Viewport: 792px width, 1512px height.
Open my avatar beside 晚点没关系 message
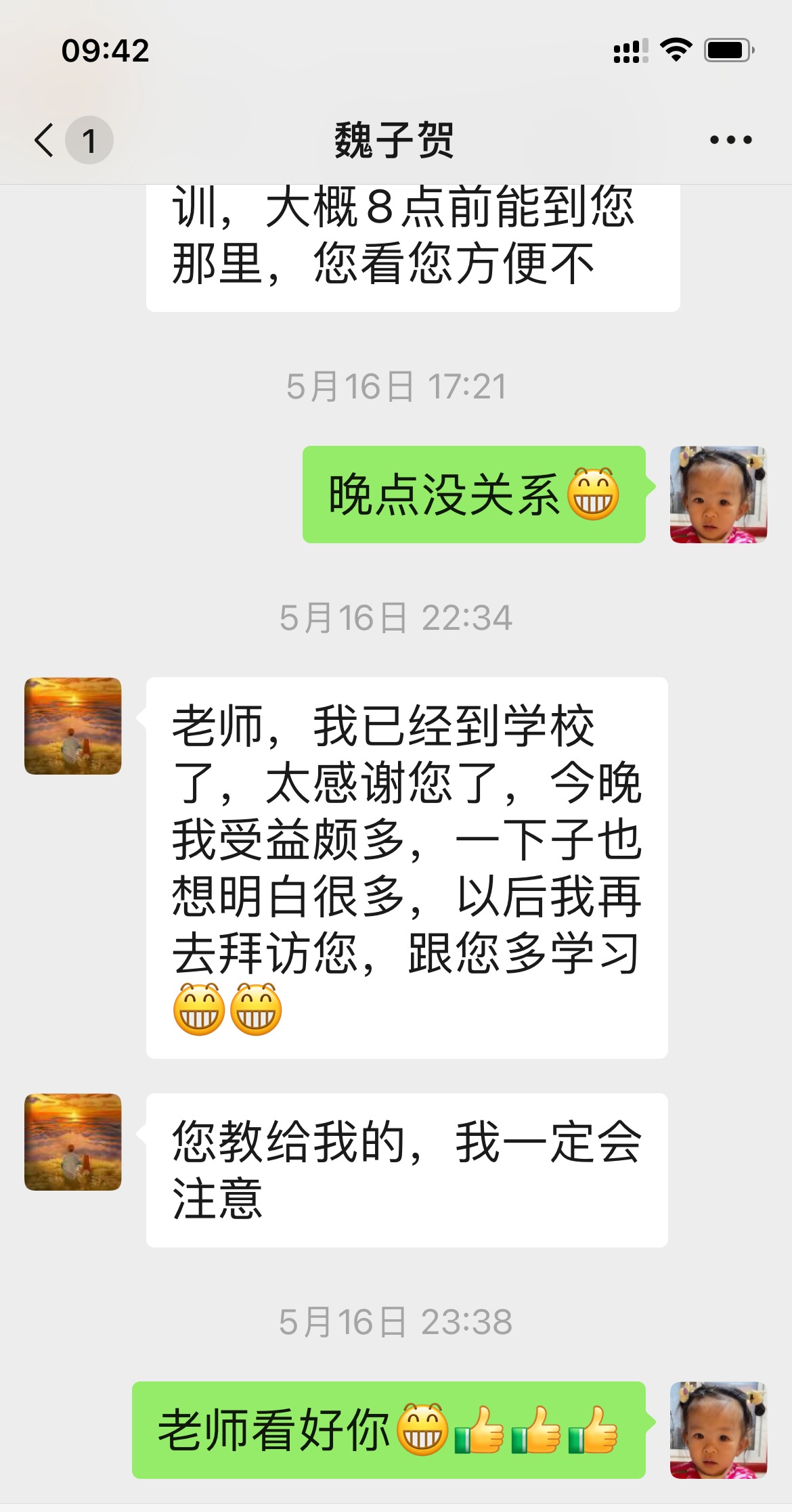click(718, 495)
